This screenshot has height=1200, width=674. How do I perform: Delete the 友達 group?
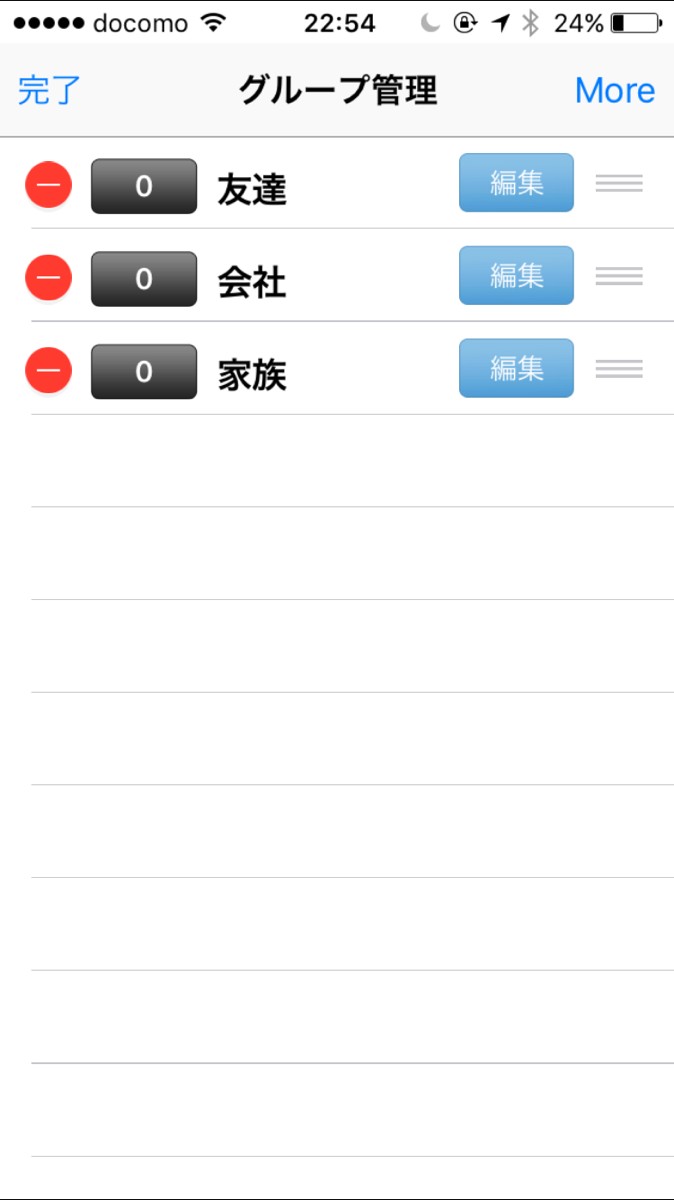[48, 186]
